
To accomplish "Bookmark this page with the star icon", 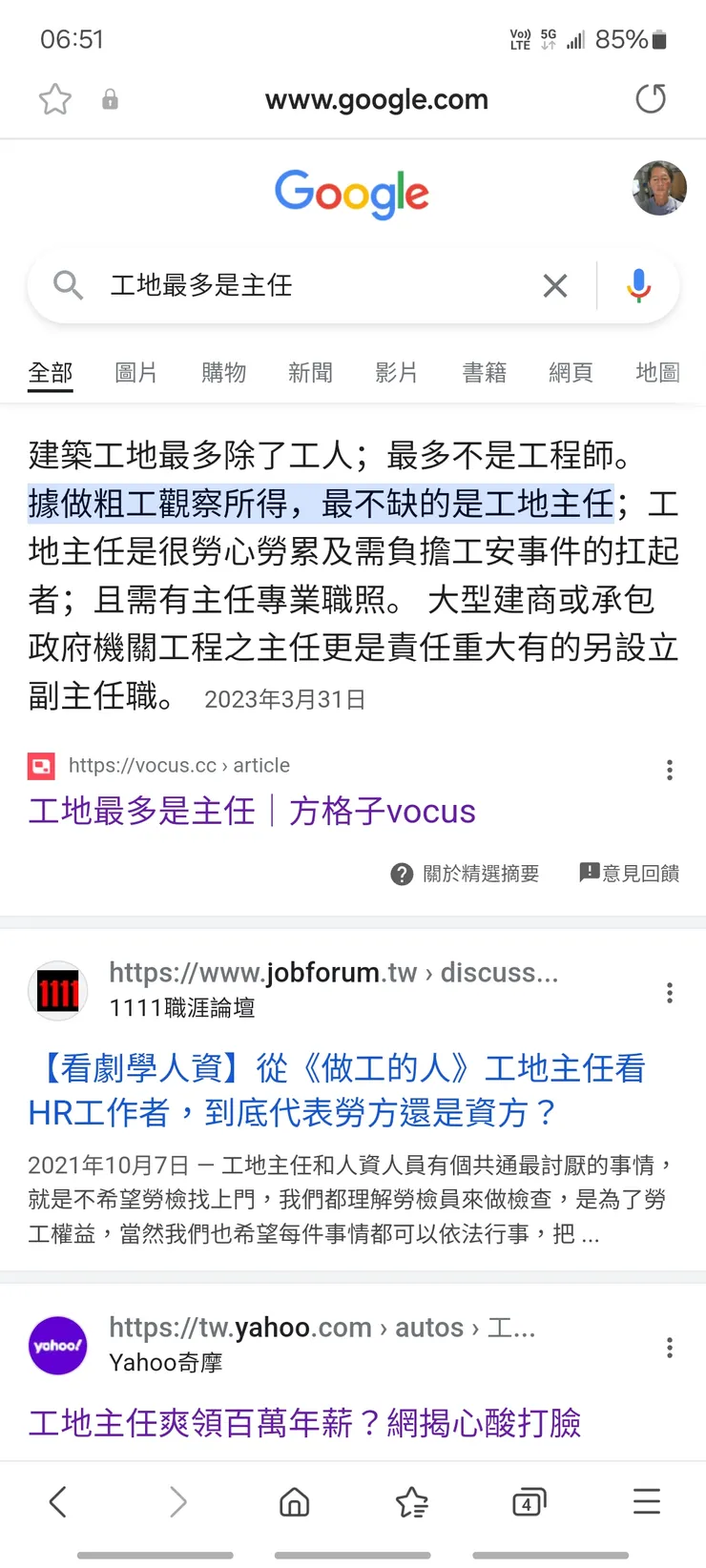I will pos(54,98).
